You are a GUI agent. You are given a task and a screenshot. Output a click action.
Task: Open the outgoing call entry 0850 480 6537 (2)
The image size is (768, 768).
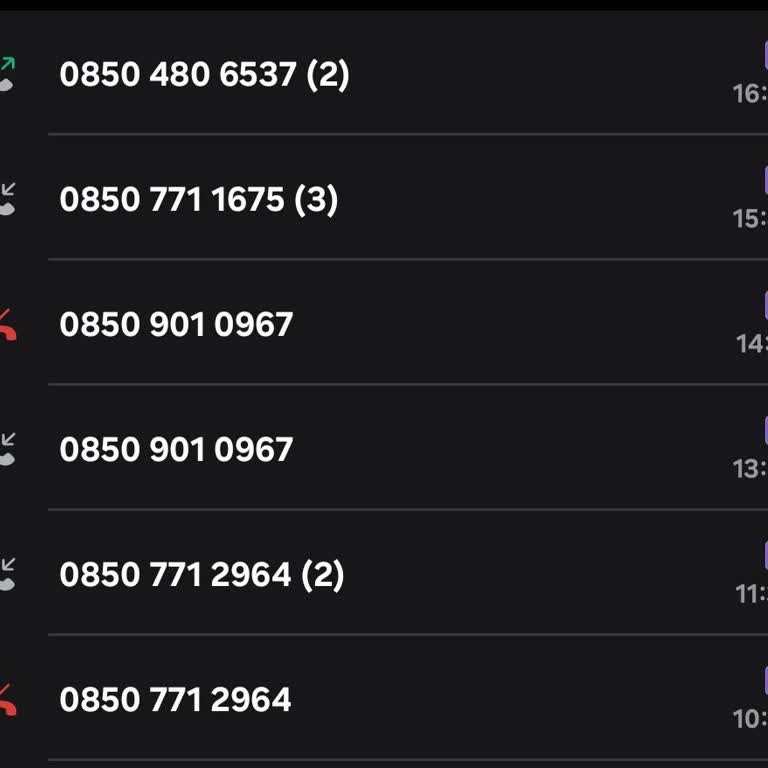[x=205, y=75]
